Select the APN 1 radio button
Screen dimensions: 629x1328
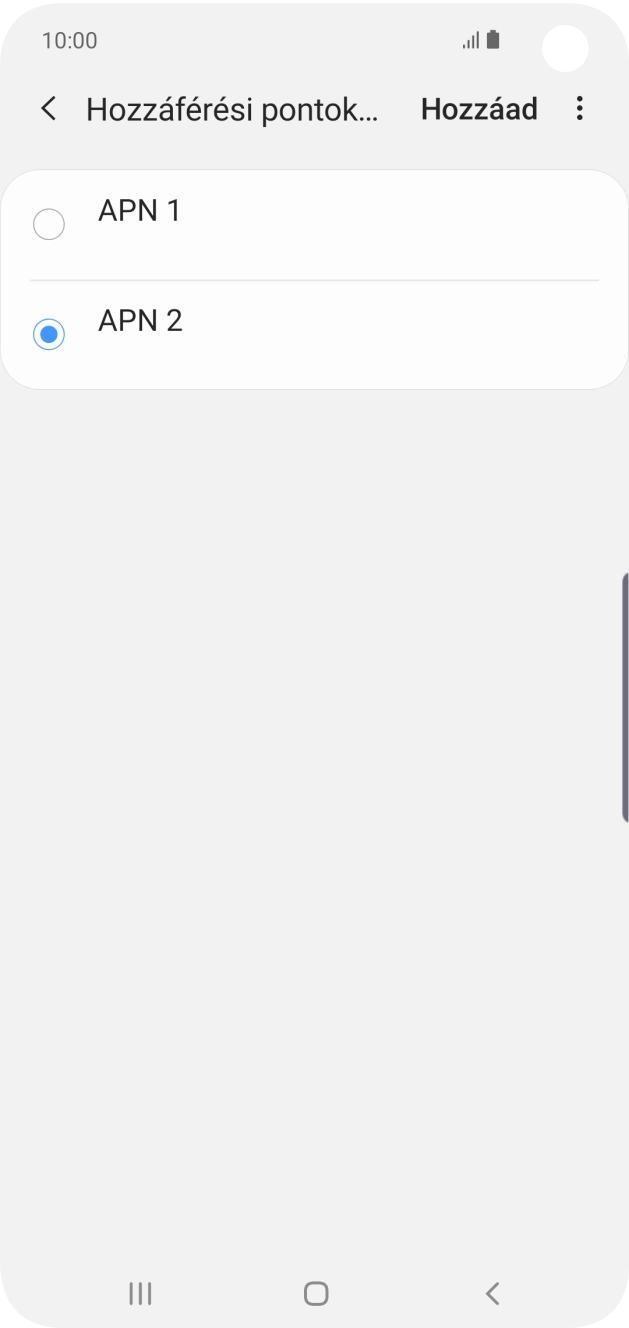[x=49, y=224]
